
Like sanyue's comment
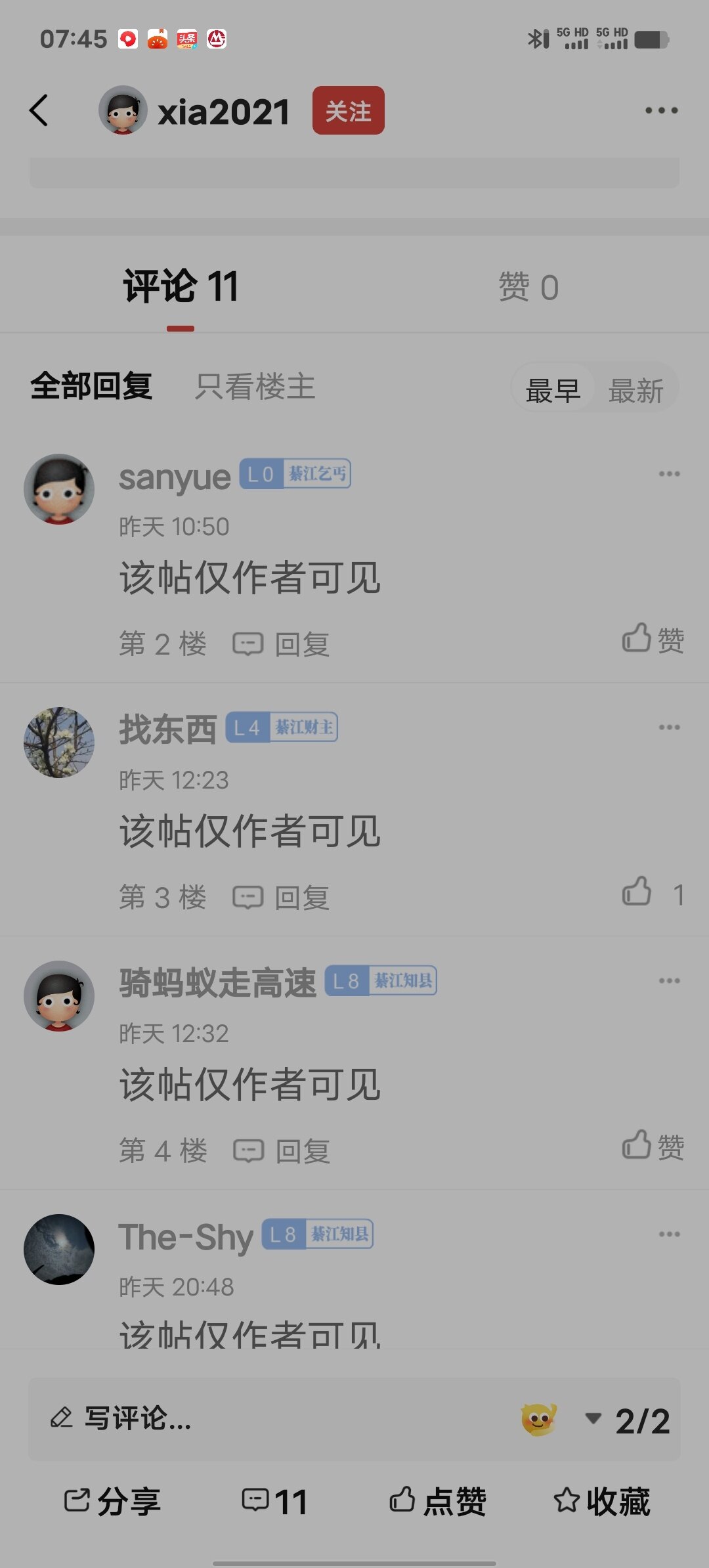click(x=653, y=639)
